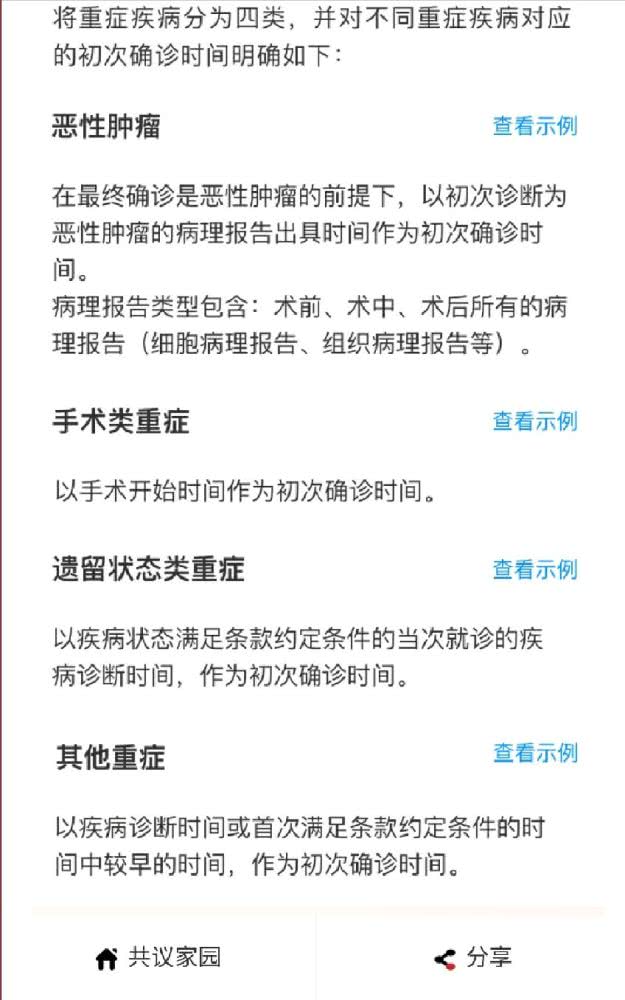View example for 恶性肿瘤
Image resolution: width=625 pixels, height=1000 pixels.
(x=534, y=126)
